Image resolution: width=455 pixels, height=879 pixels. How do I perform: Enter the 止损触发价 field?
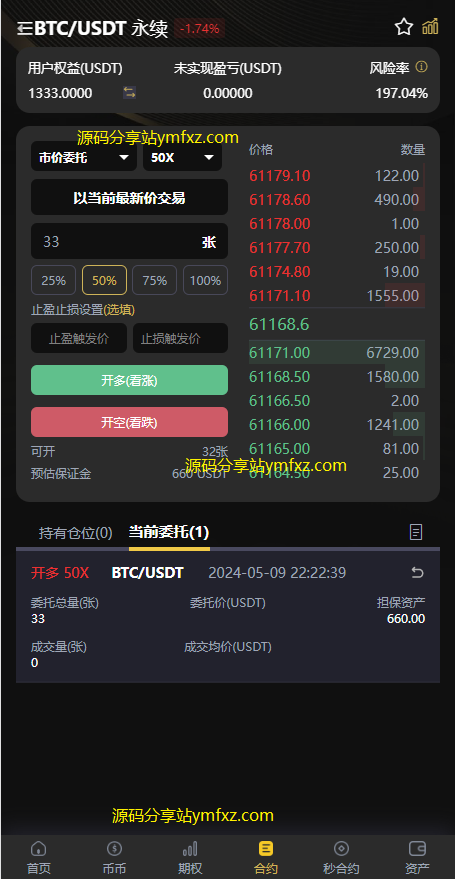pyautogui.click(x=180, y=338)
